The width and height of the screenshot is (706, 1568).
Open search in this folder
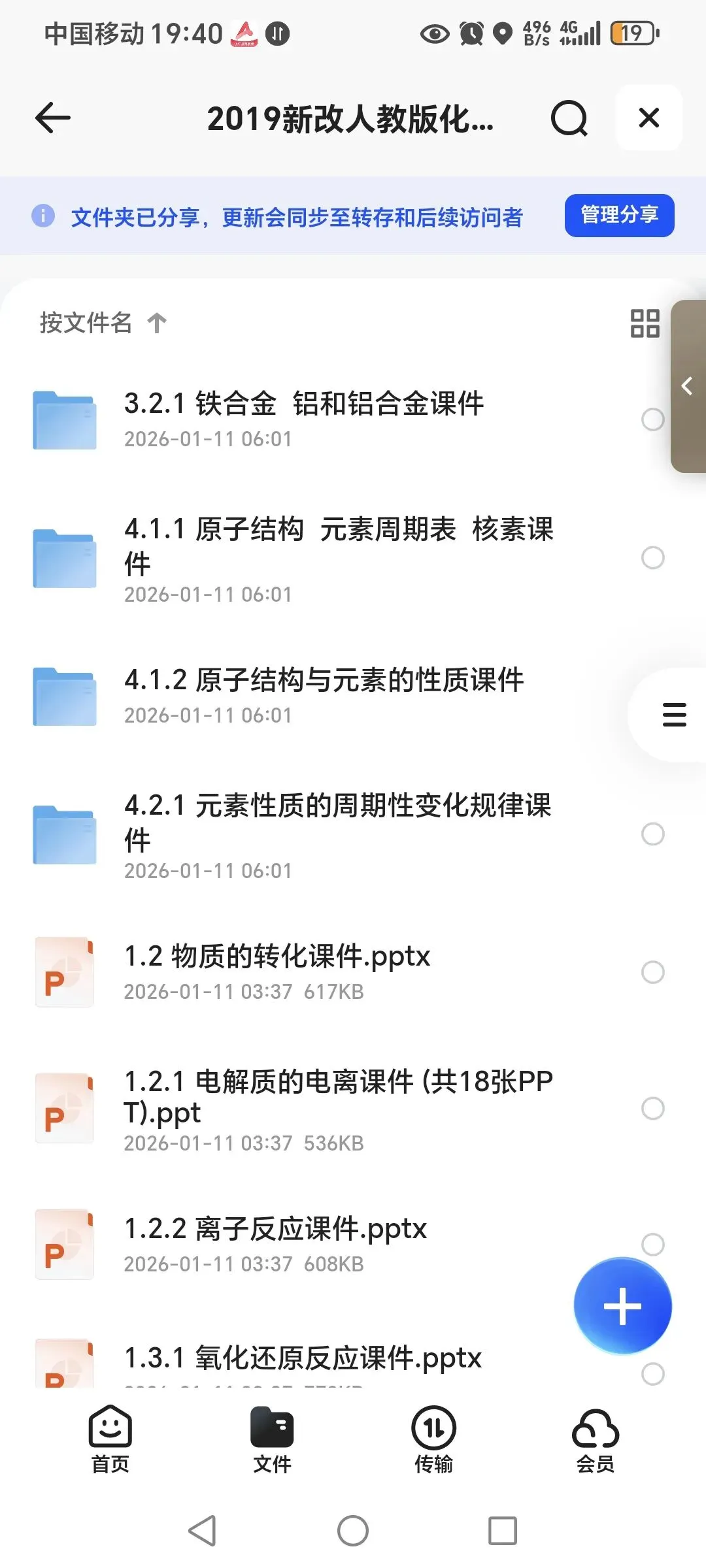pos(569,118)
